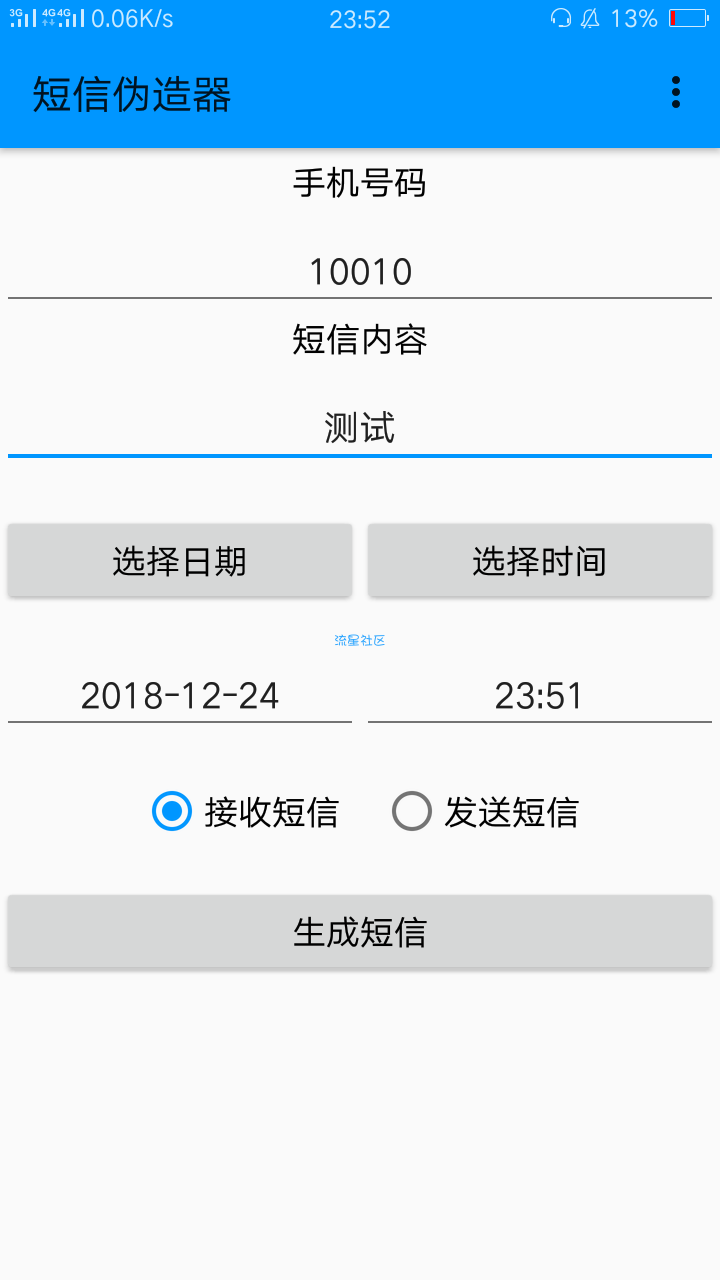Tap the phone number field showing 10010
This screenshot has height=1280, width=720.
[x=360, y=271]
